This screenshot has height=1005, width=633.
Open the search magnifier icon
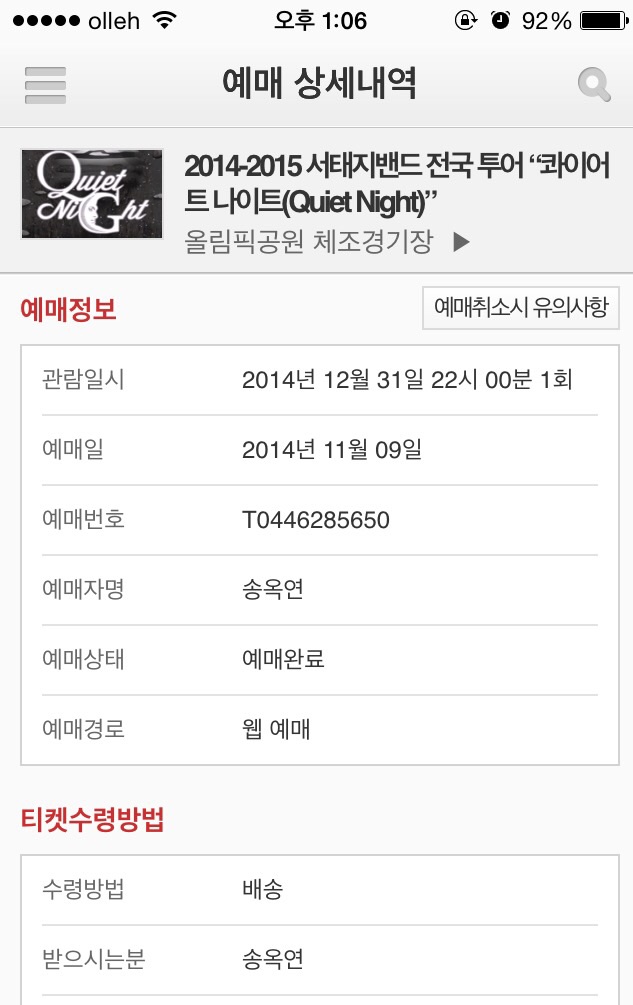(594, 86)
